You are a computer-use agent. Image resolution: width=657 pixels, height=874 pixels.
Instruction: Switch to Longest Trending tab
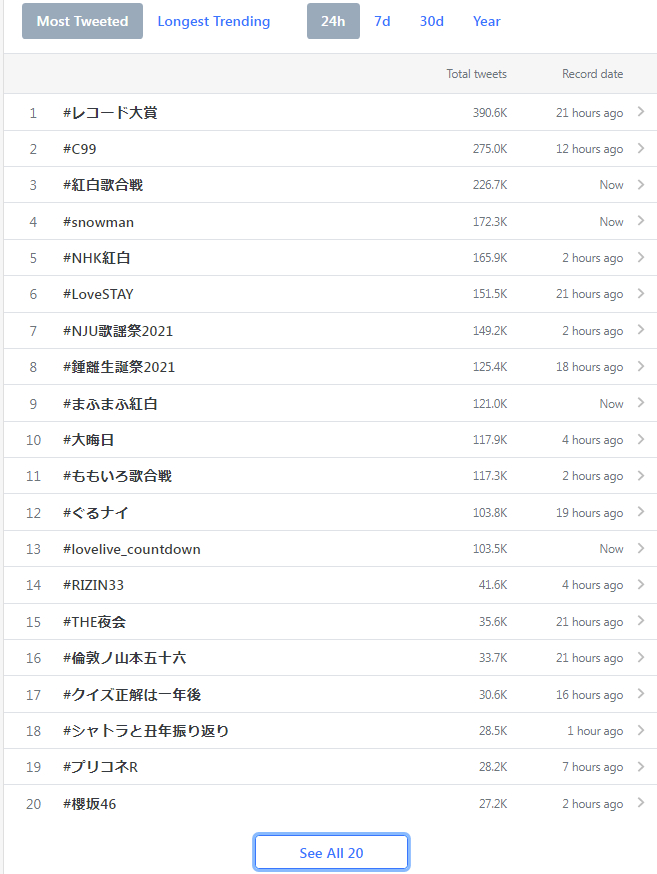[214, 21]
